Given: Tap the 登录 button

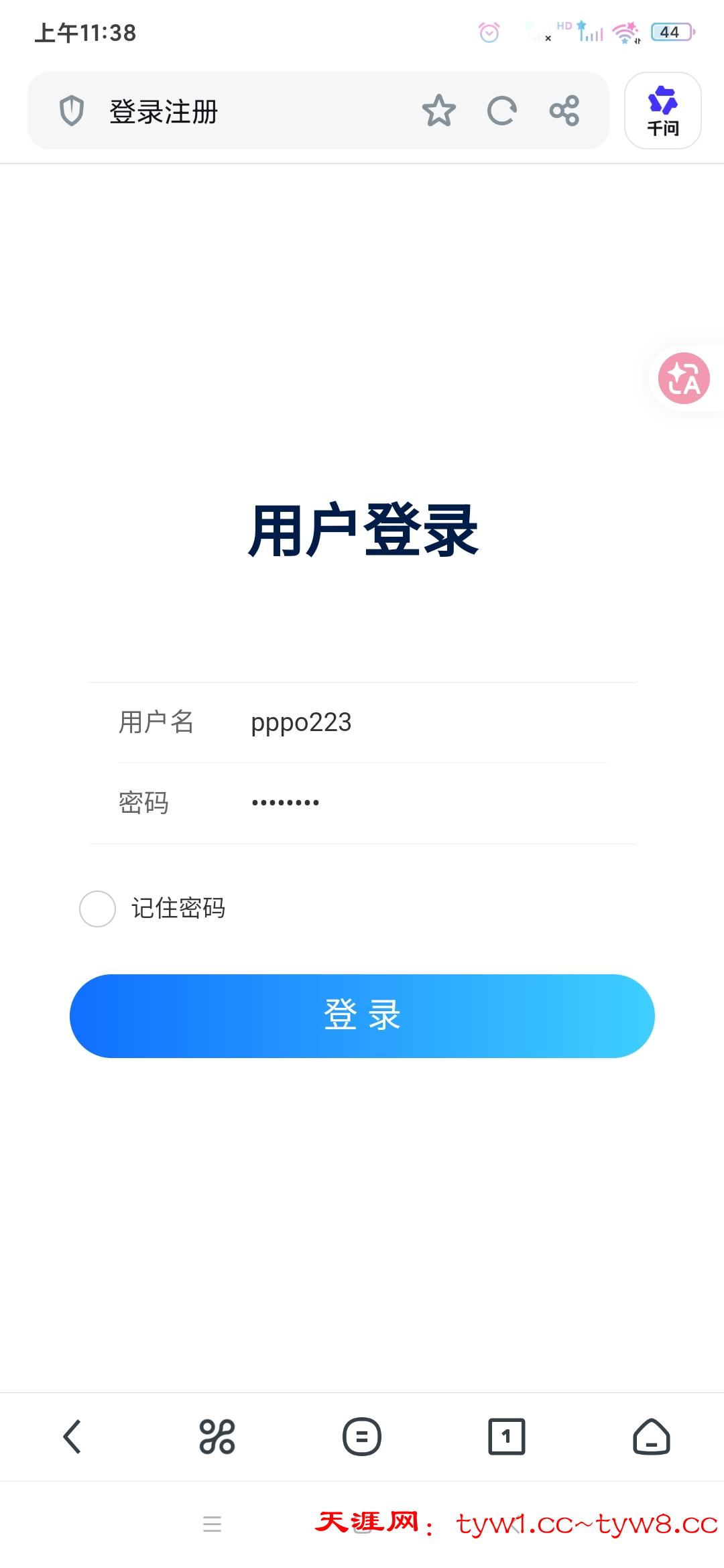Looking at the screenshot, I should (x=362, y=1016).
